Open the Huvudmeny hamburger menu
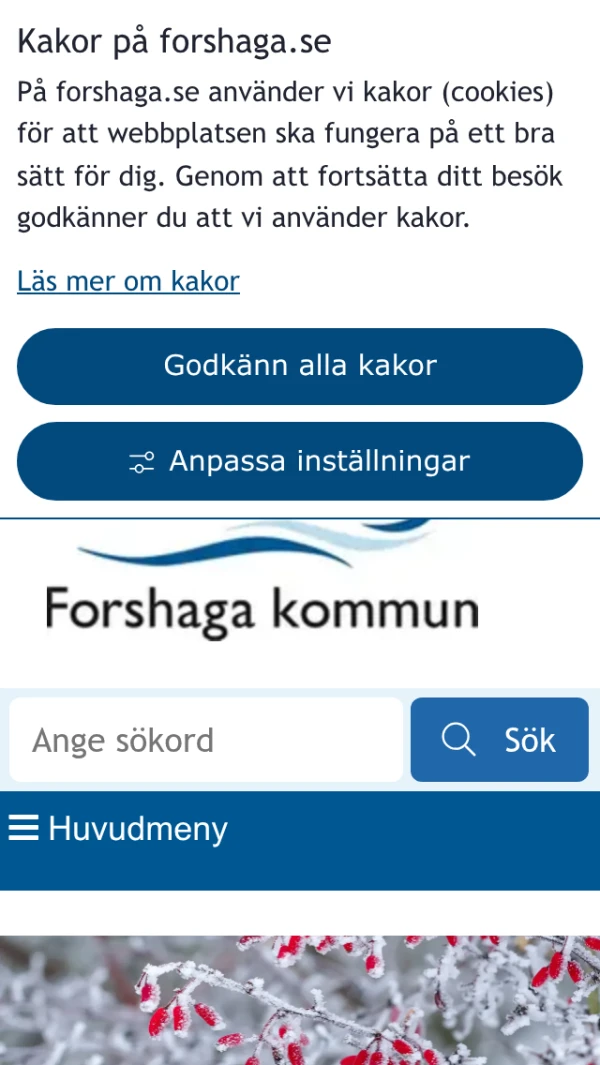Screen dimensions: 600x1065 pos(118,829)
